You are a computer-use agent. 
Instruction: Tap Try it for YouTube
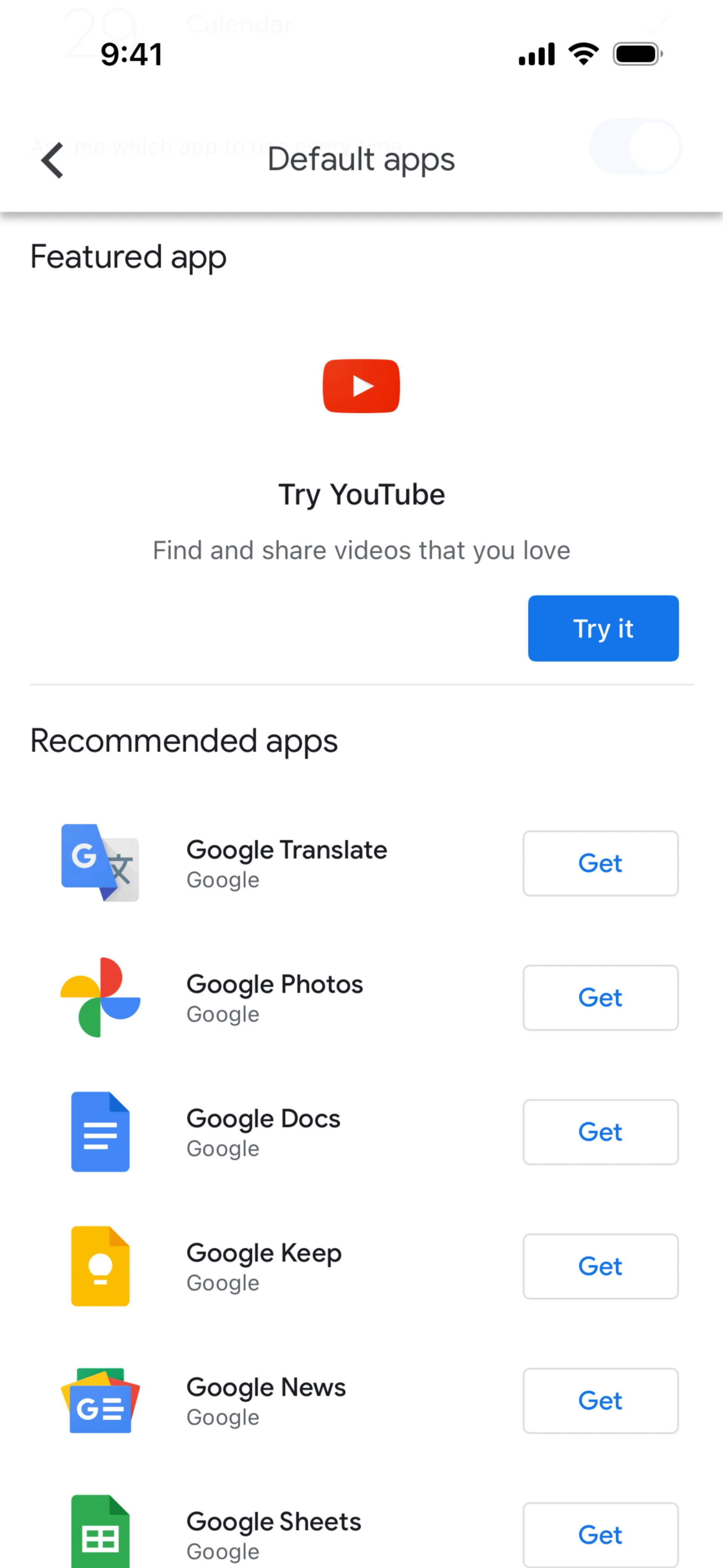[x=602, y=628]
